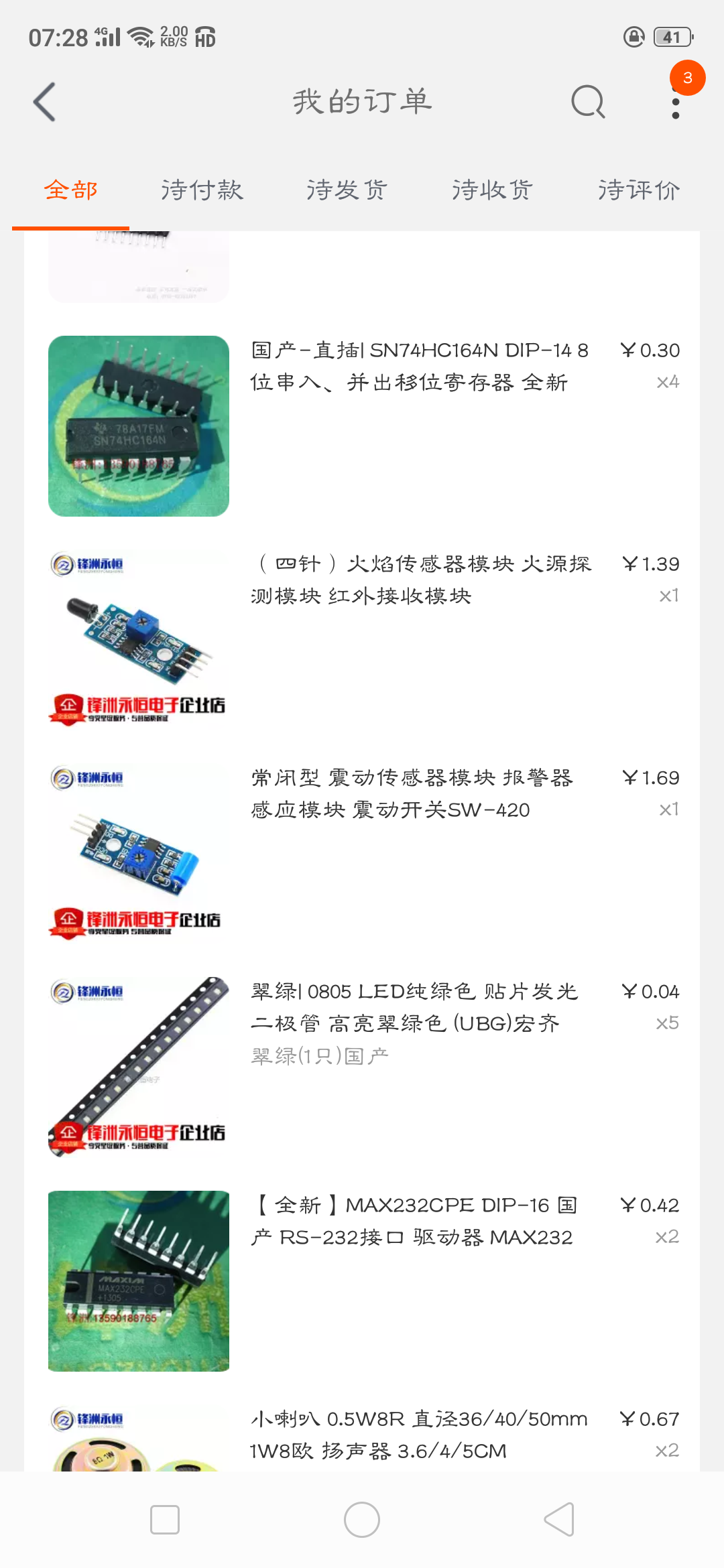Open the SN74HC164N shift register item

362,426
